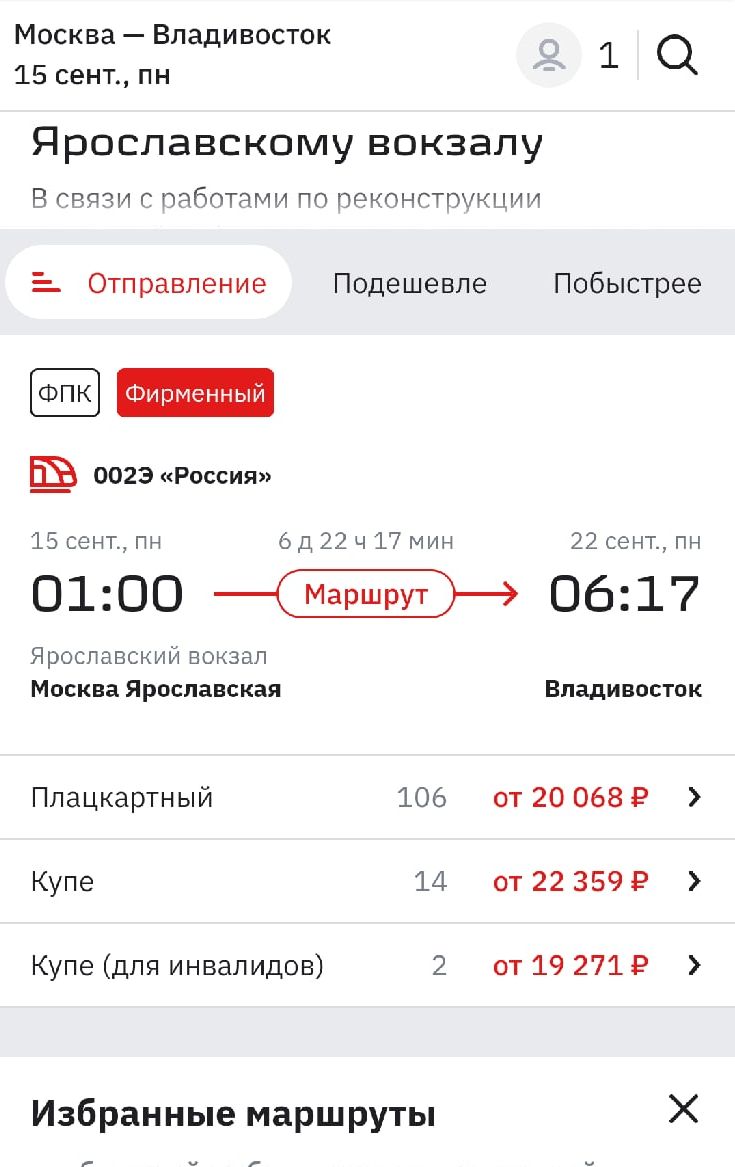The width and height of the screenshot is (735, 1167).
Task: Choose Купе option with 14 seats
Action: click(x=367, y=881)
